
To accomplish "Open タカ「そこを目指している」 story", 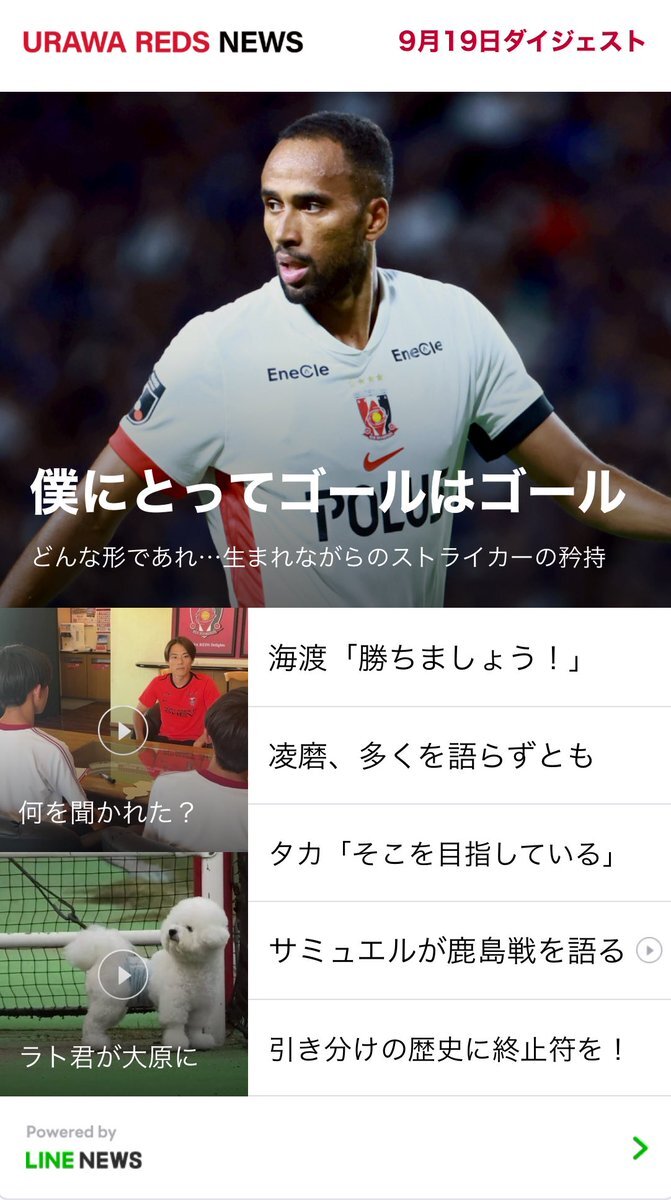I will (440, 854).
